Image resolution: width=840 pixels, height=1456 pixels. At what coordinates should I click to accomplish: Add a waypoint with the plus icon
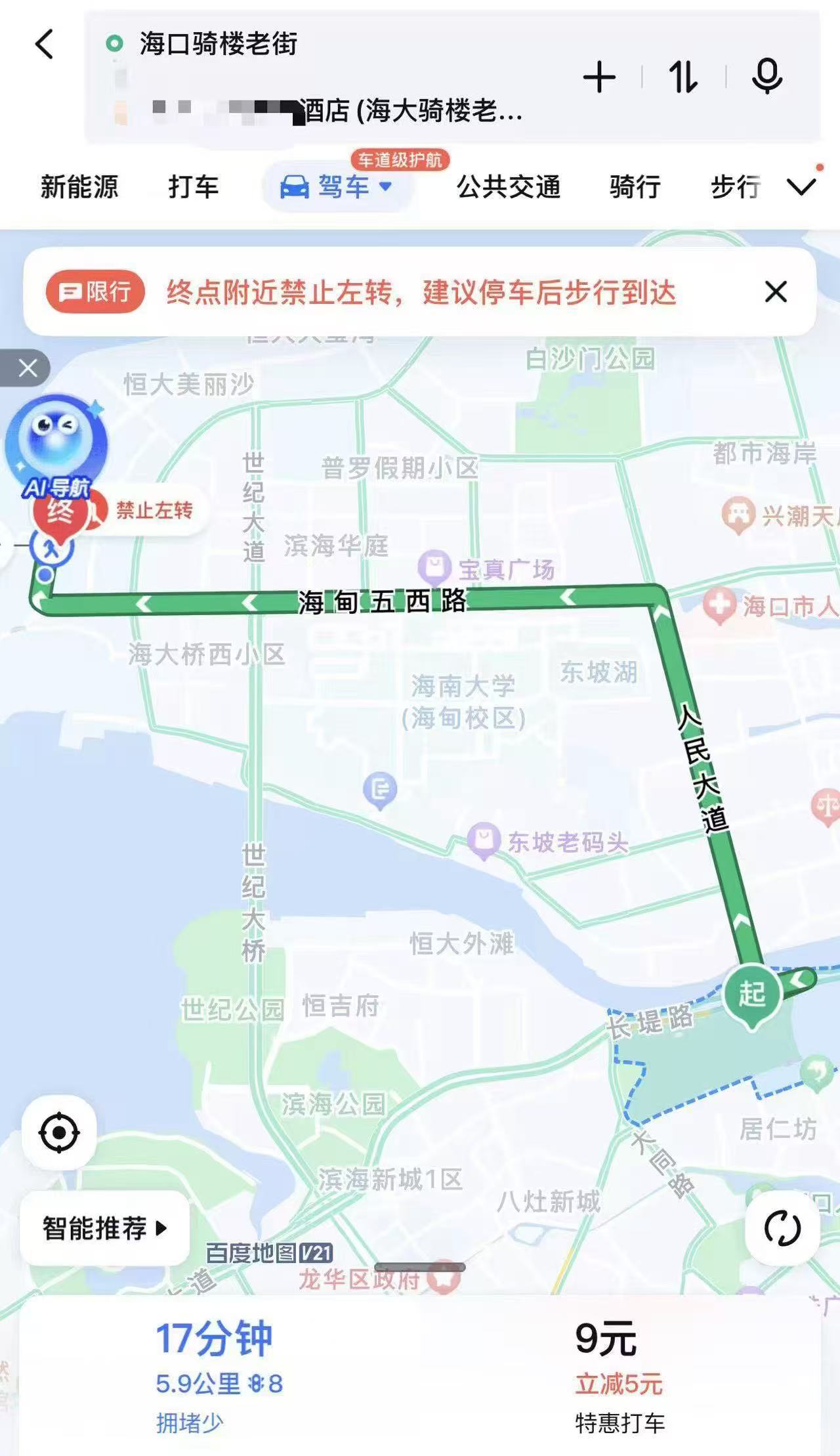pos(599,77)
